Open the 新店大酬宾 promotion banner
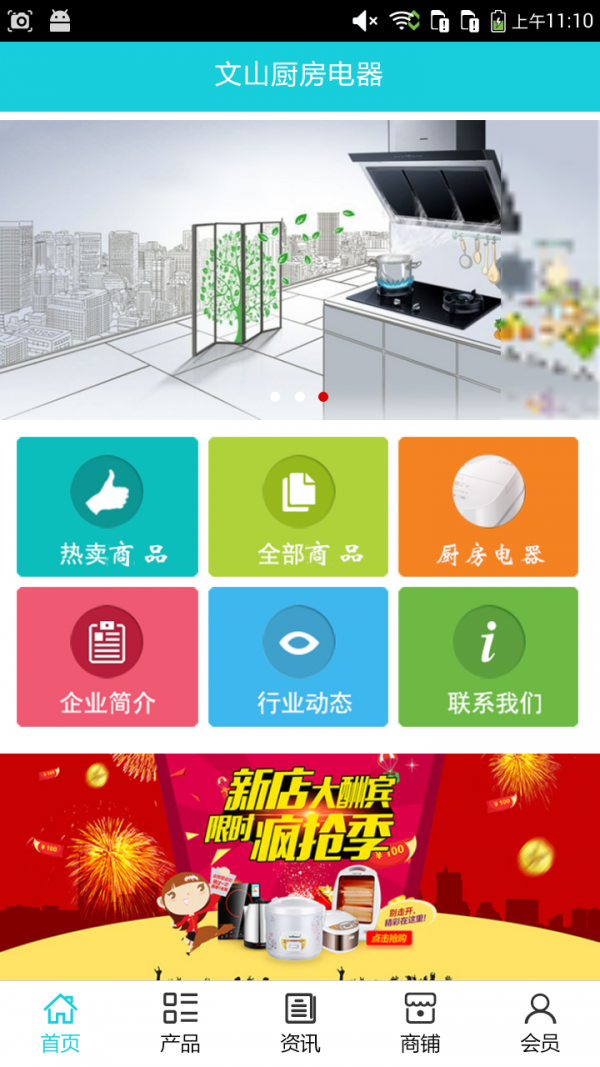600x1067 pixels. pos(300,865)
